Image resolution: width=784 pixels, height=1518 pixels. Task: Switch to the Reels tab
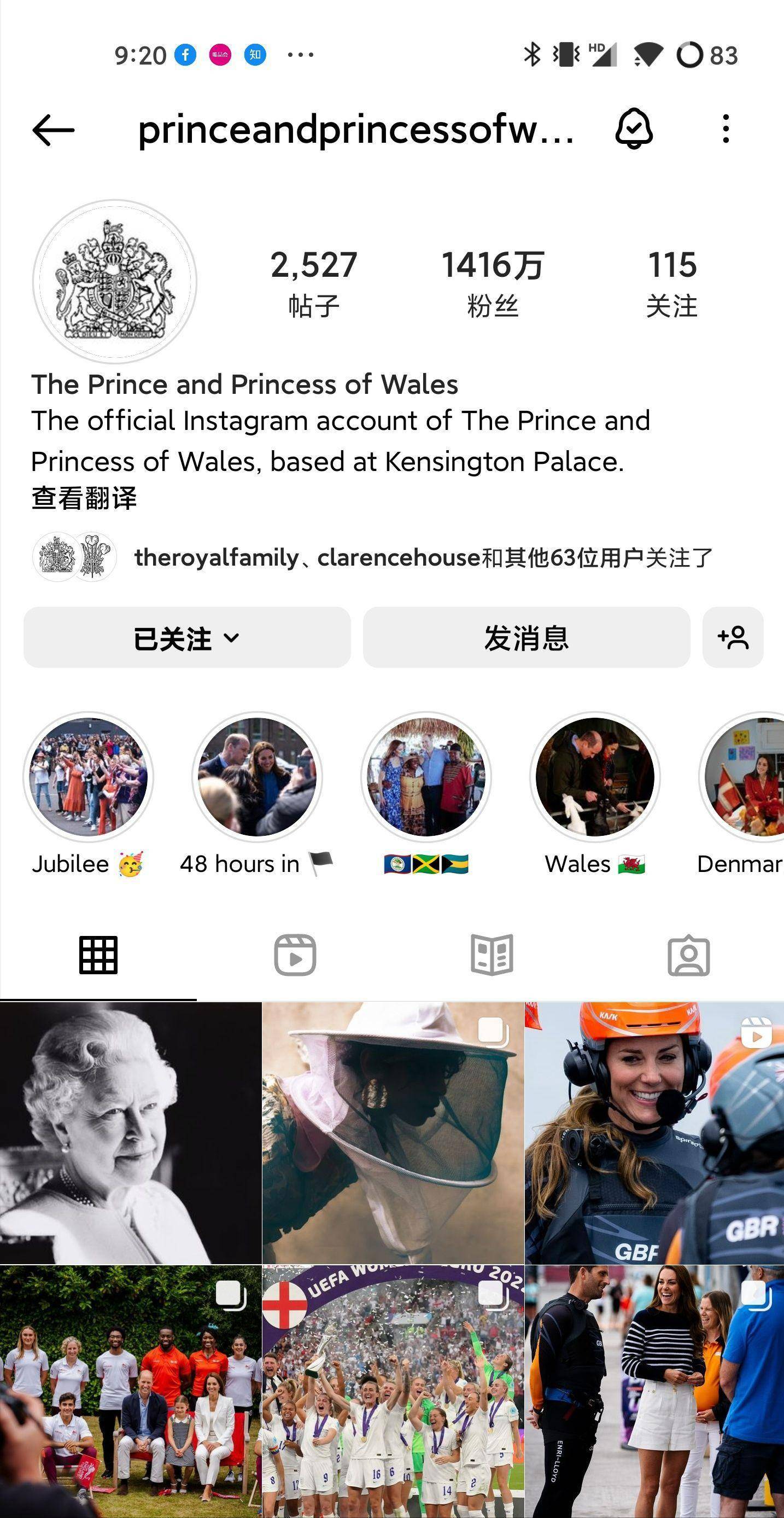(295, 955)
